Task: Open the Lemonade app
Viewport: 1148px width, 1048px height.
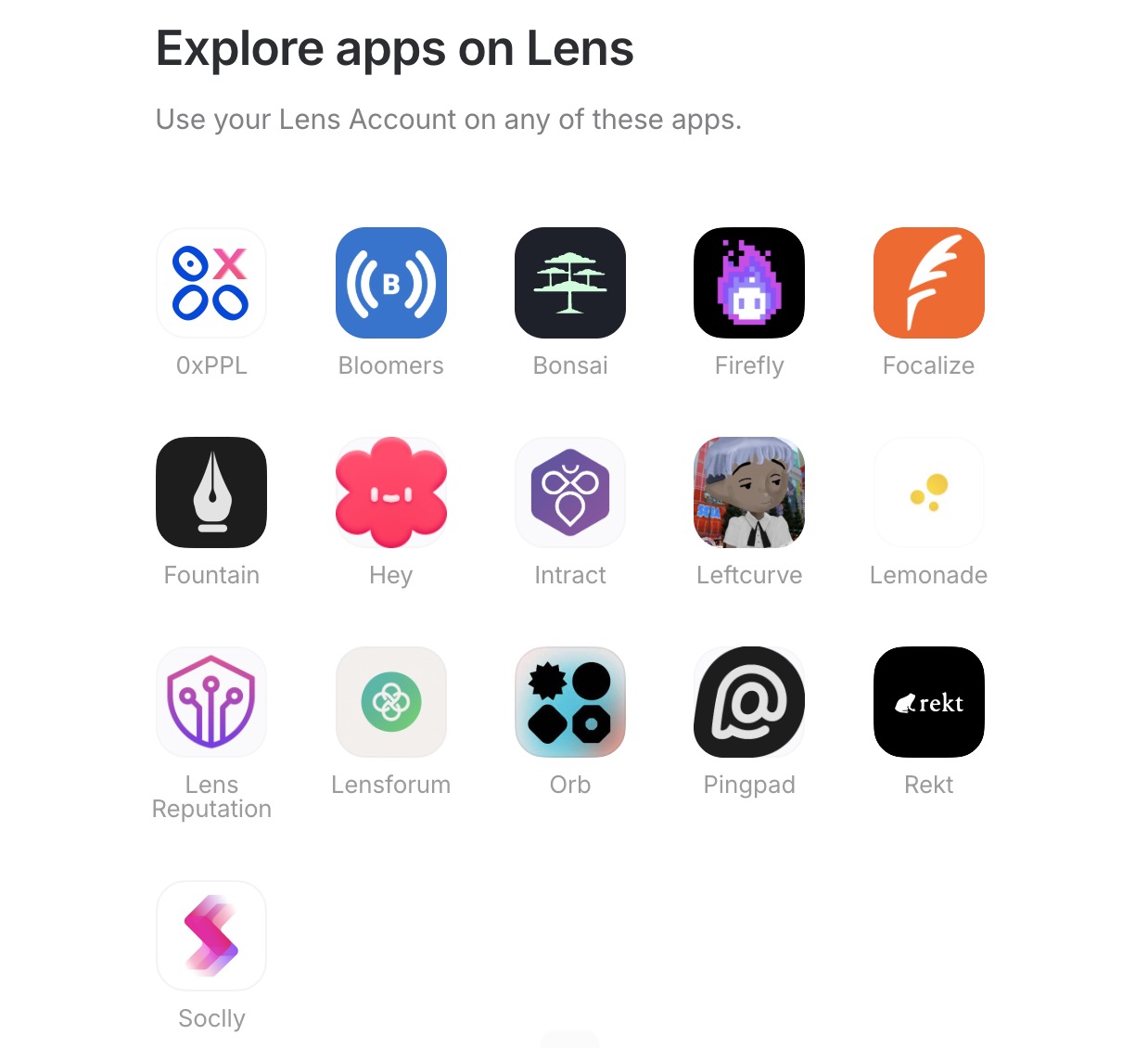Action: pos(928,492)
